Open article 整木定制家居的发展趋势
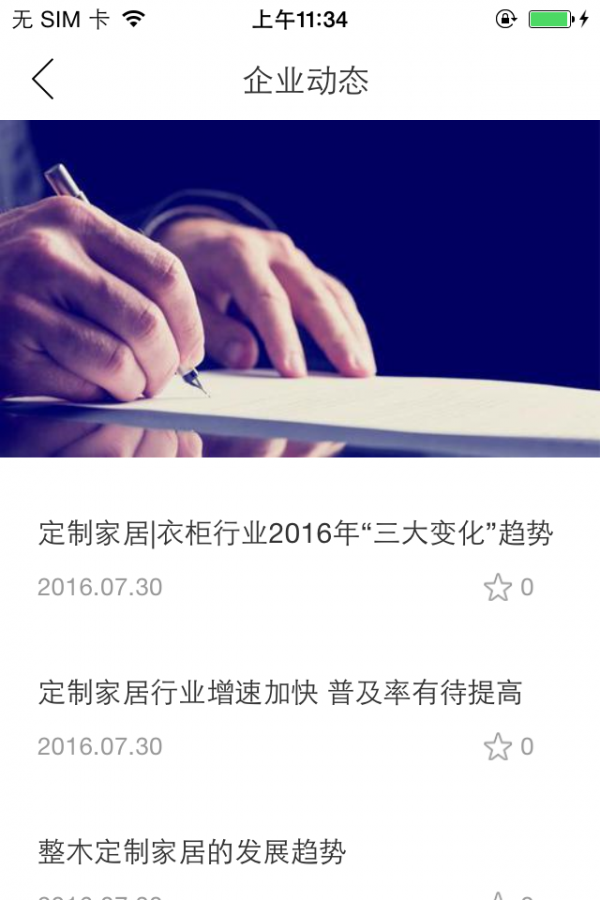Viewport: 600px width, 900px height. [192, 852]
